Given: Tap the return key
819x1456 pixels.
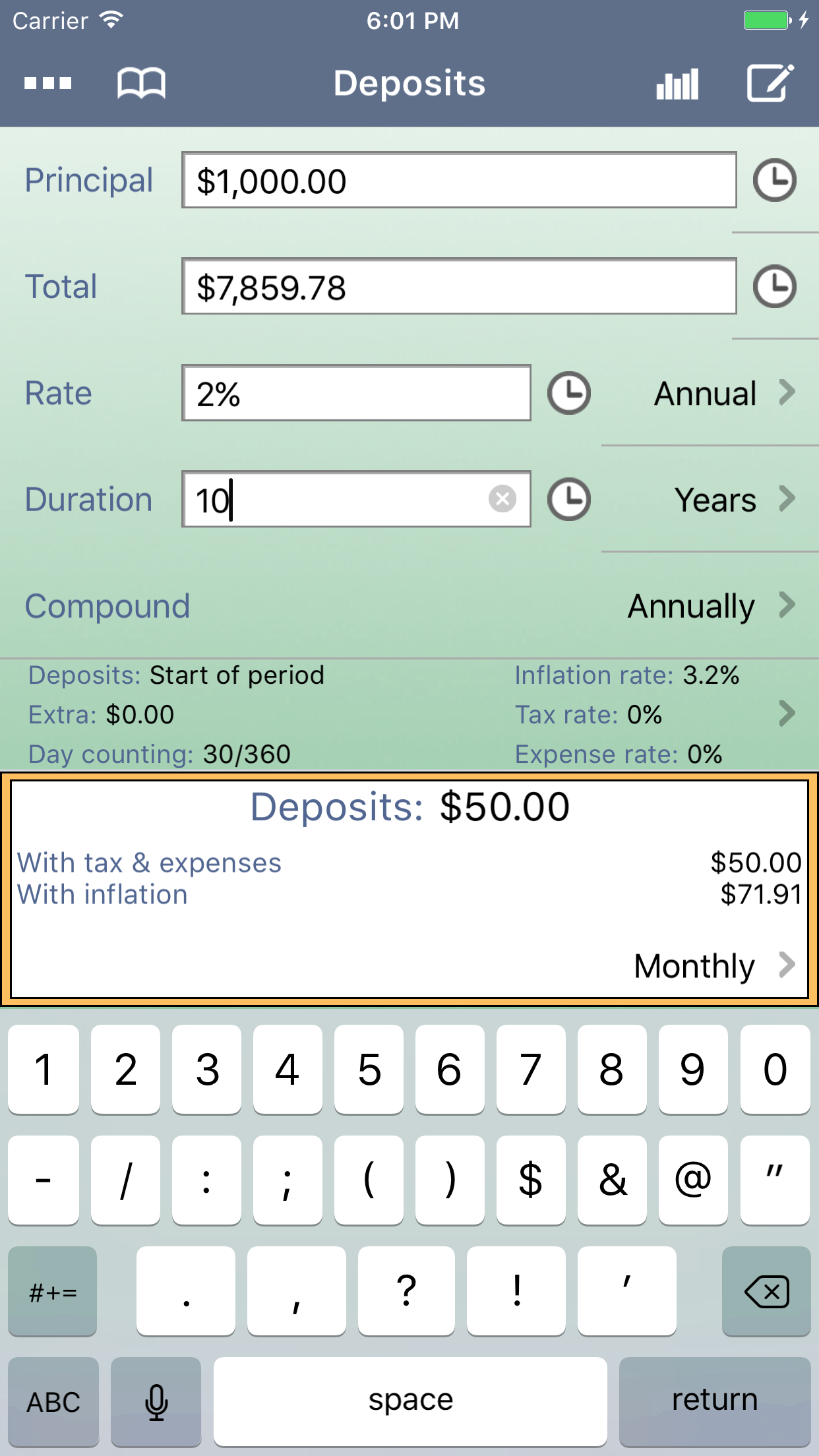Looking at the screenshot, I should [715, 1401].
